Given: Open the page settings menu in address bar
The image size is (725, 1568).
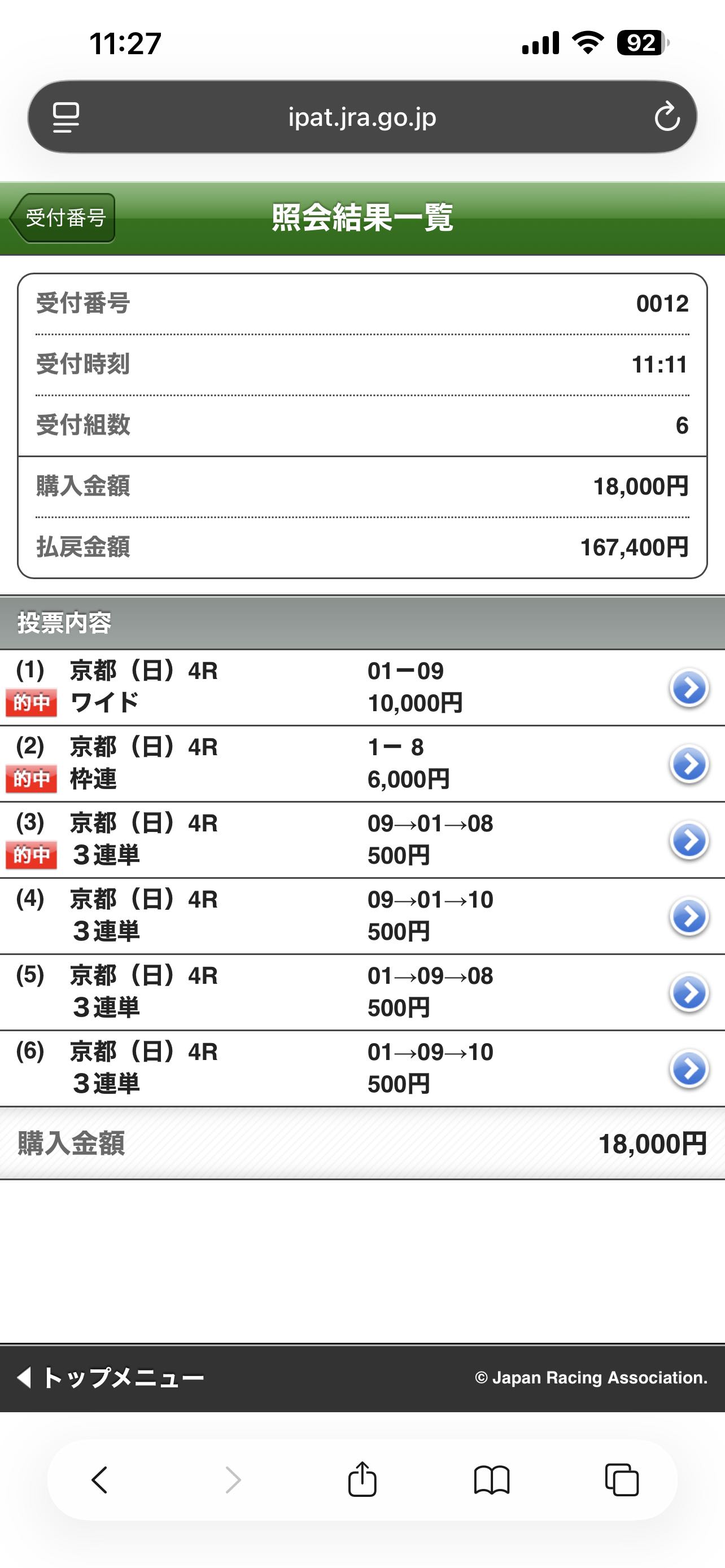Looking at the screenshot, I should 65,116.
